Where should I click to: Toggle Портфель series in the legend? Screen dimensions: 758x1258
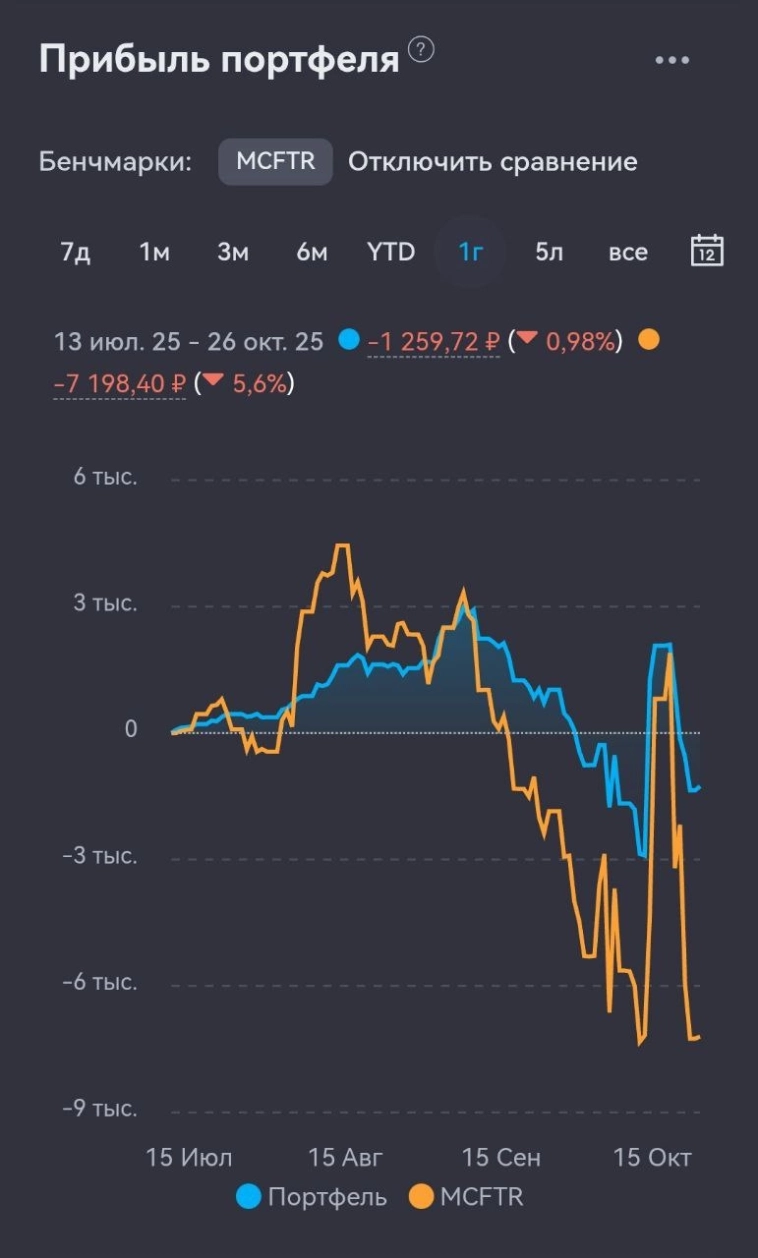tap(312, 1197)
